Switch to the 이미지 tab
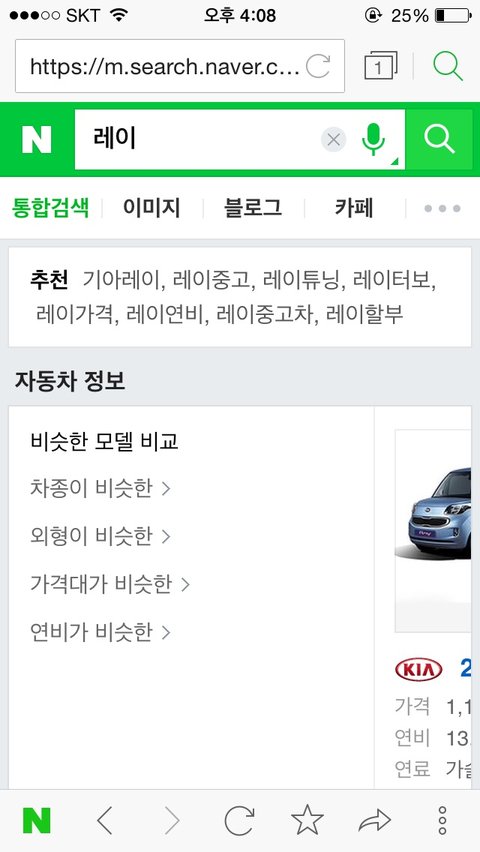 point(151,208)
